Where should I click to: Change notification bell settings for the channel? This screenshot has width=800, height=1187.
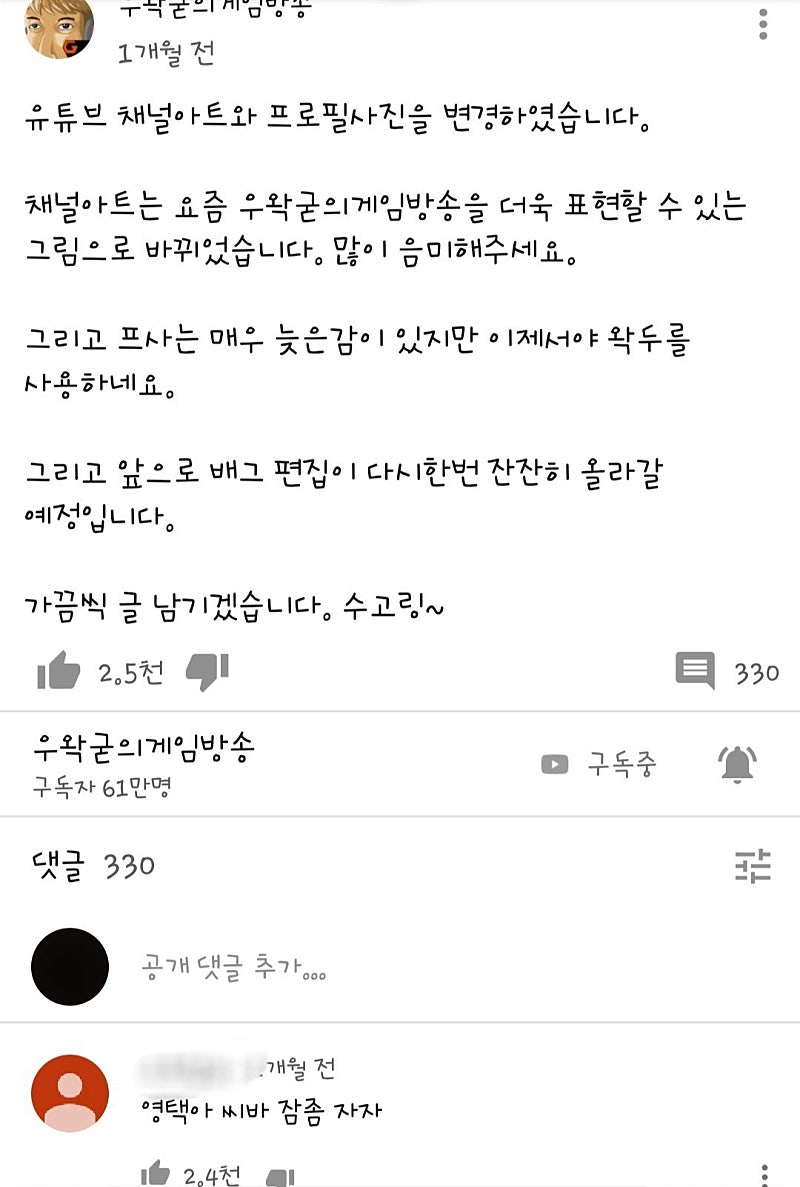tap(738, 765)
